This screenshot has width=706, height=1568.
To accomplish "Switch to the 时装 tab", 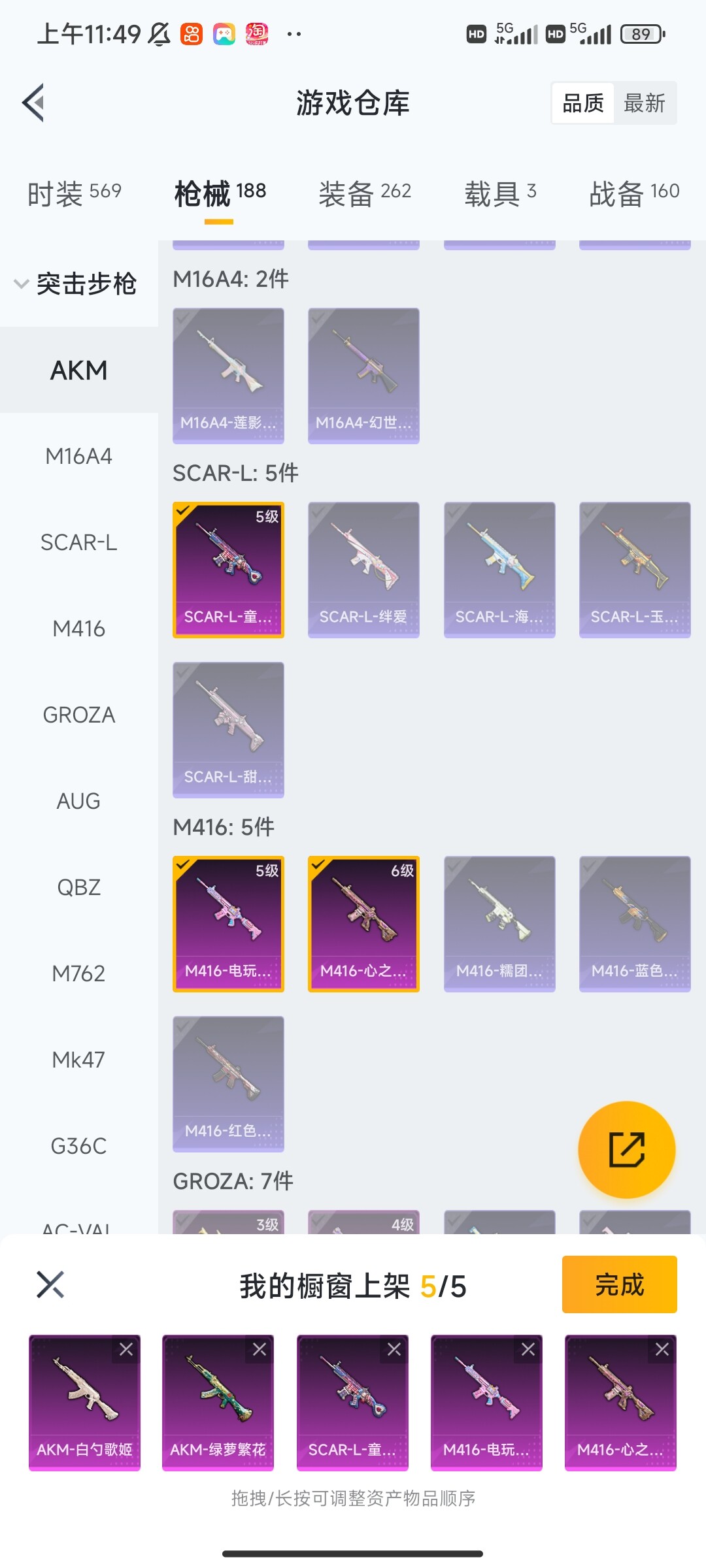I will click(74, 193).
